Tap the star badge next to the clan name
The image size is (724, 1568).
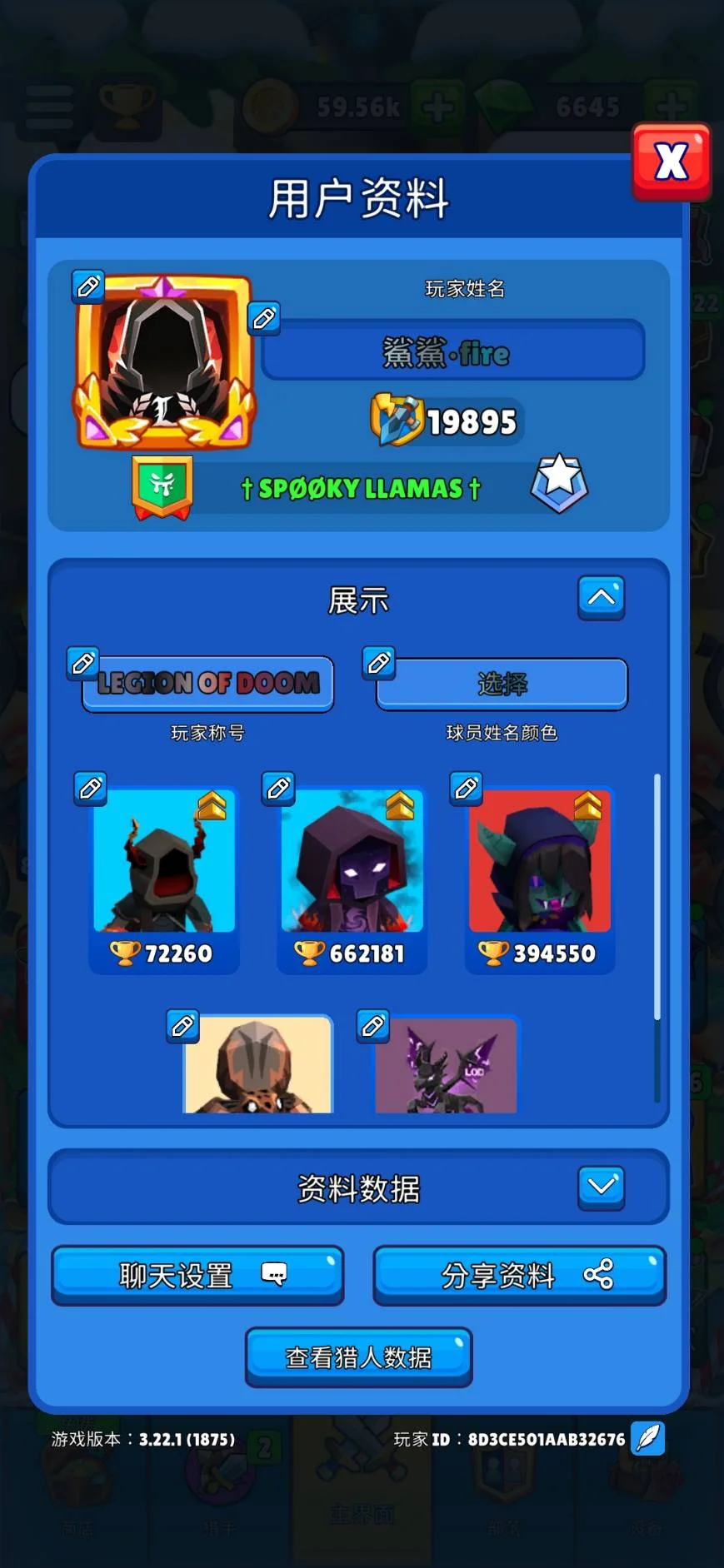pyautogui.click(x=559, y=482)
